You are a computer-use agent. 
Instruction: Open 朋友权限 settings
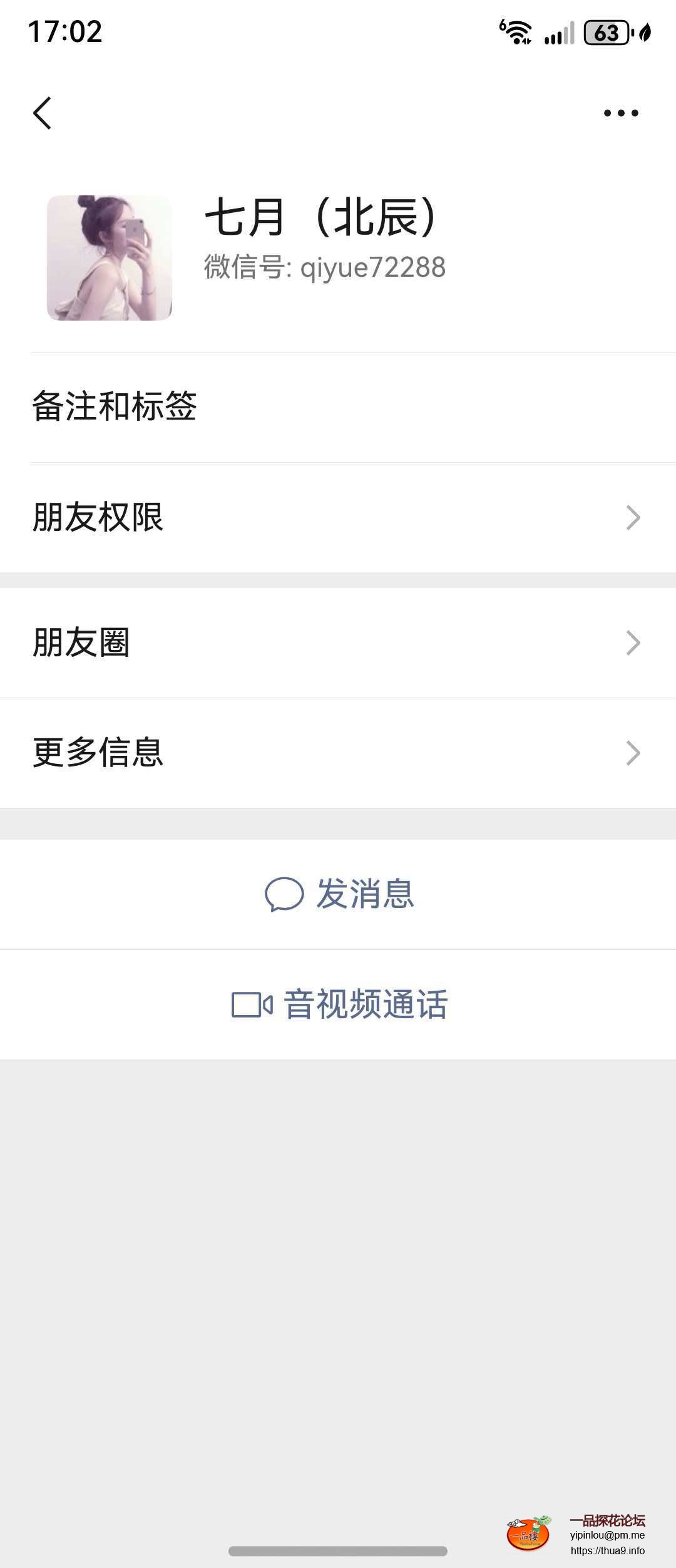coord(338,517)
